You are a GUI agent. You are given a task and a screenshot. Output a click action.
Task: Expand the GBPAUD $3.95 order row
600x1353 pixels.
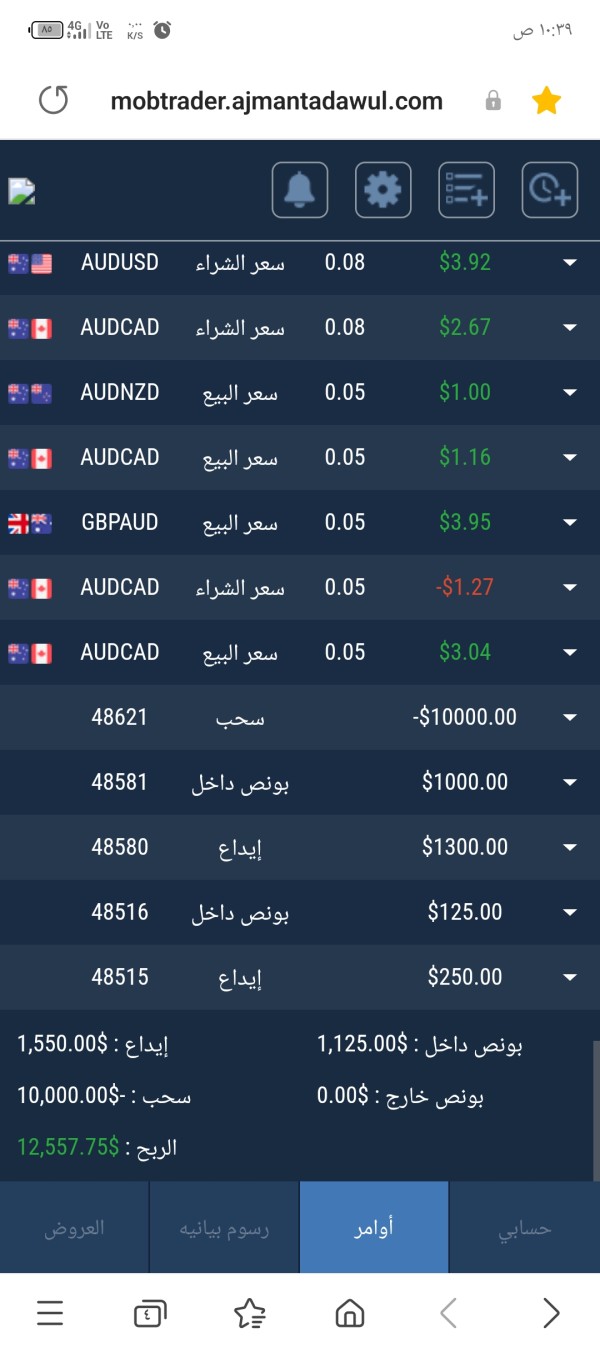click(570, 523)
